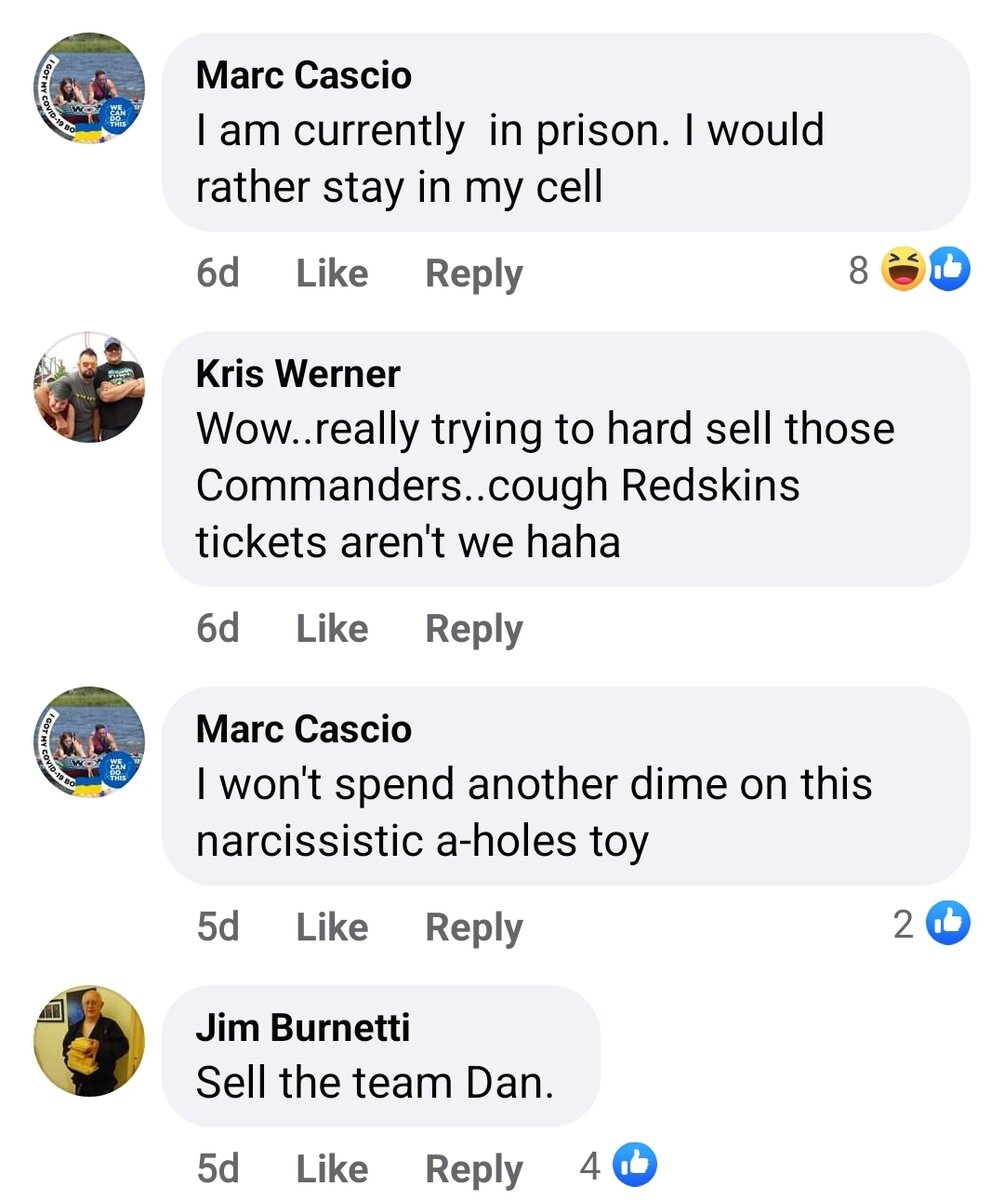Reply to Kris Werner's comment

(x=474, y=628)
